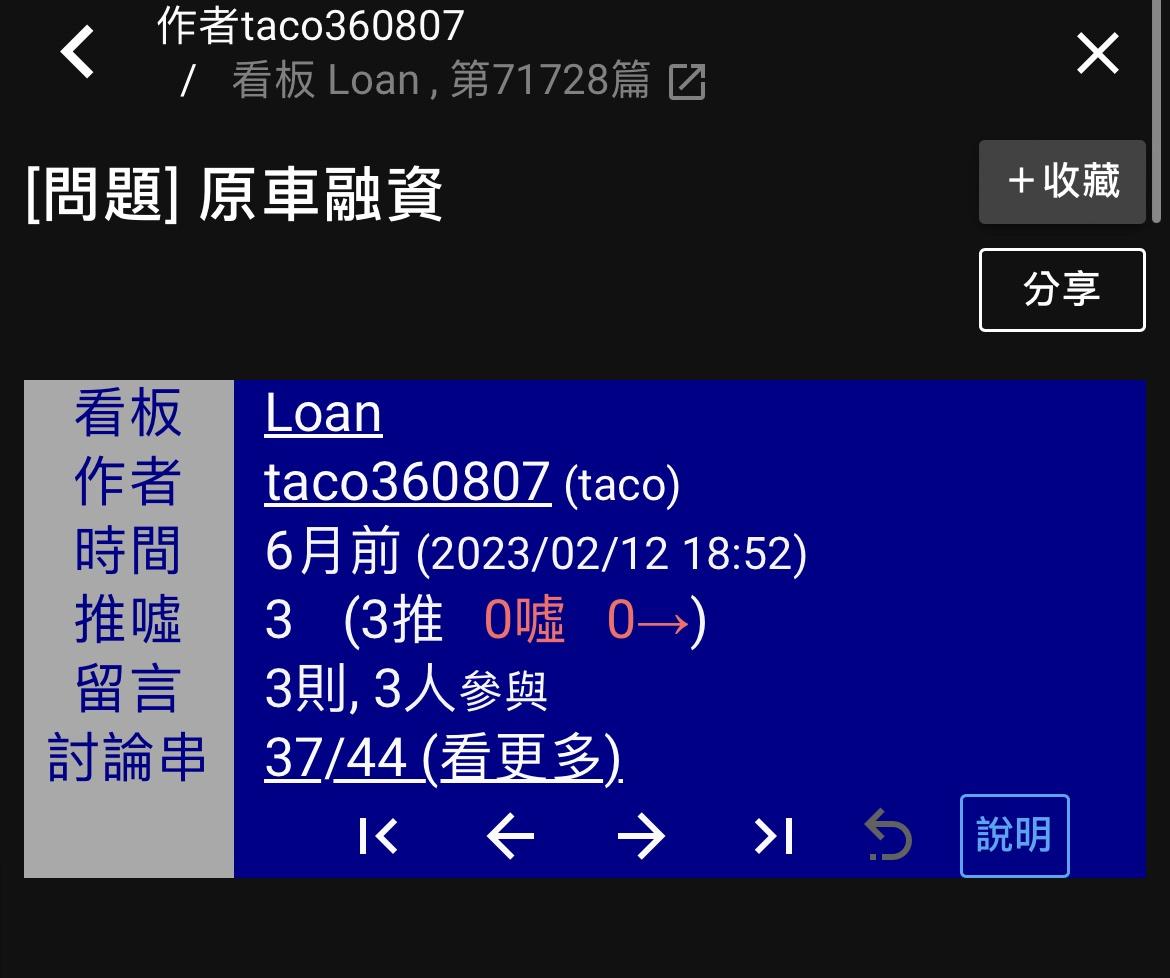Open the 說明 help button
1170x978 pixels.
coord(1014,836)
